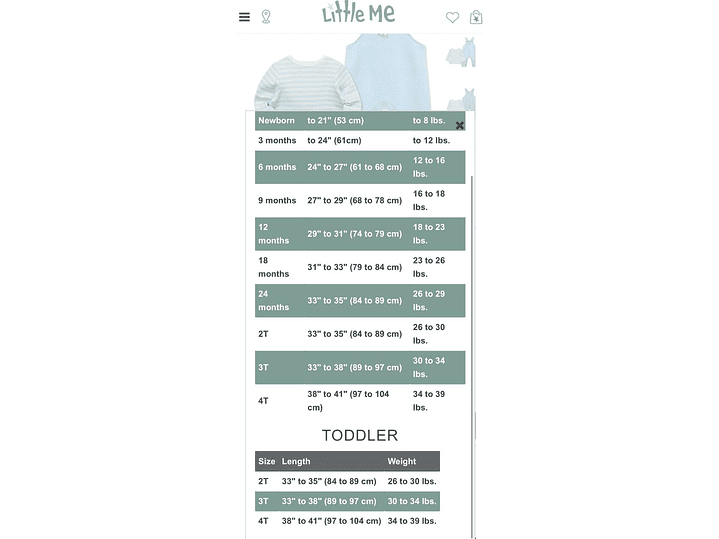Go to Little Me home logo
Viewport: 719px width, 539px height.
point(358,13)
